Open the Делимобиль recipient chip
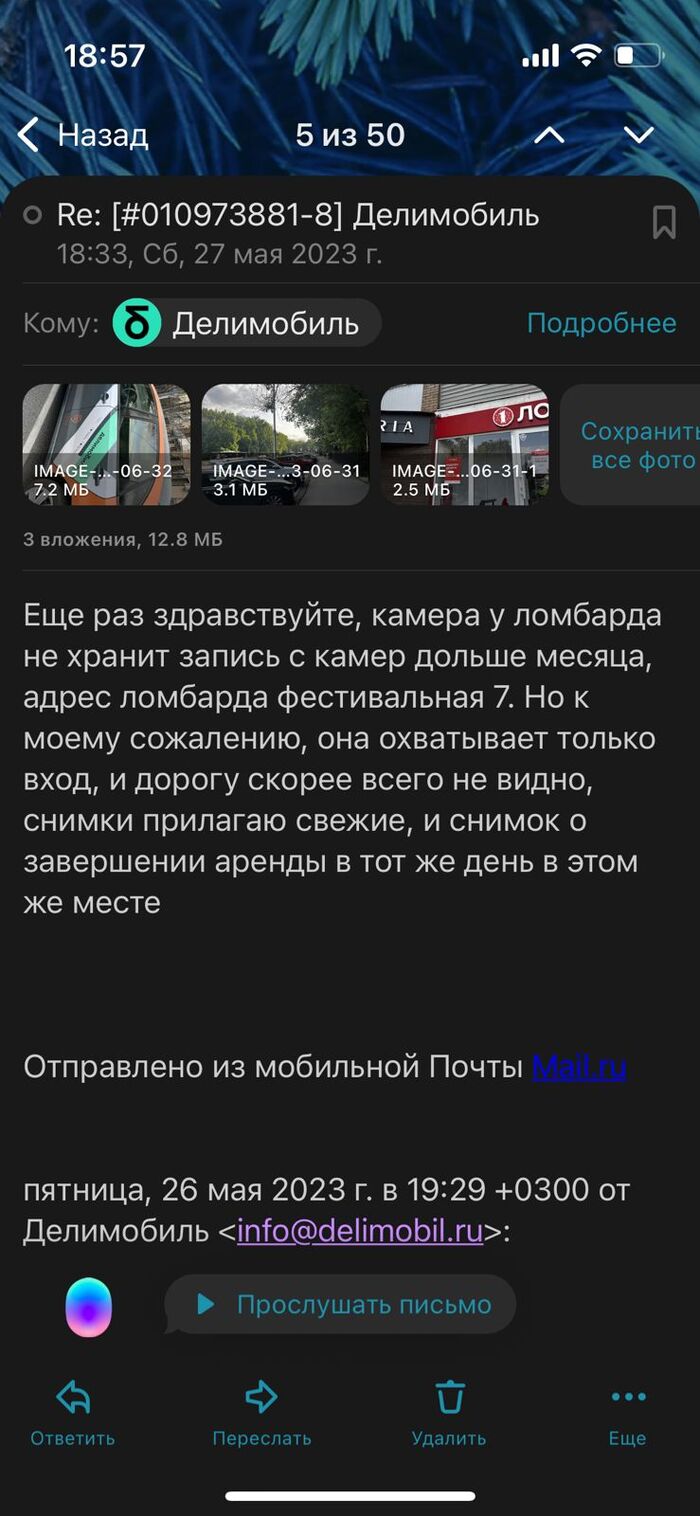 246,323
